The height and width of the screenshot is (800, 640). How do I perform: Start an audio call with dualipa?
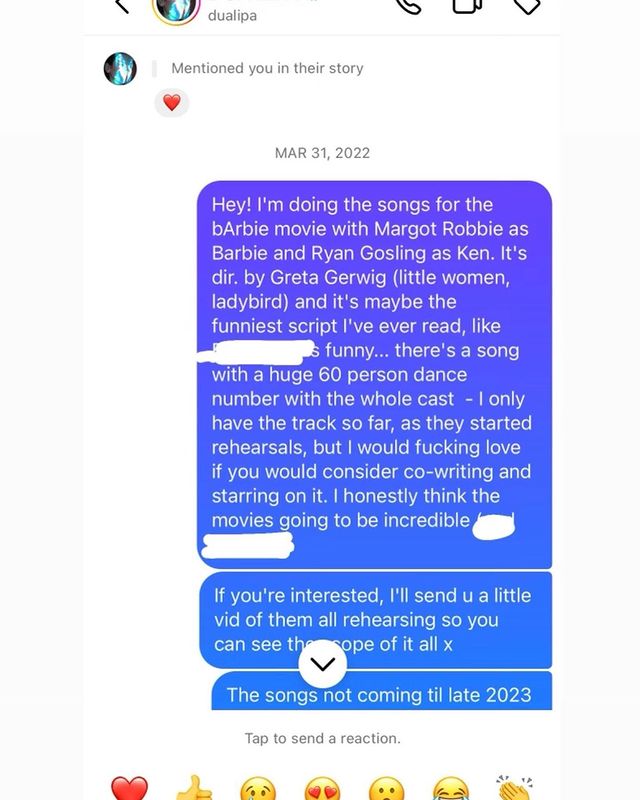click(x=409, y=5)
